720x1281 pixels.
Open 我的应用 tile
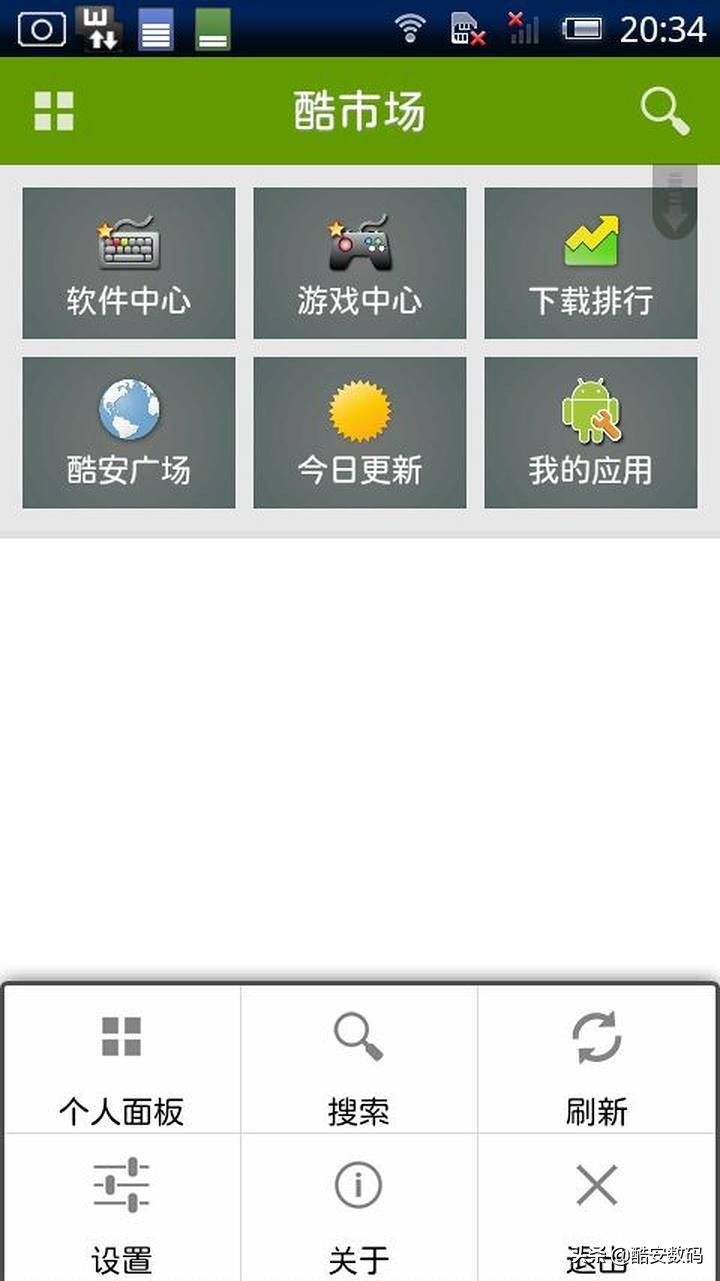591,433
